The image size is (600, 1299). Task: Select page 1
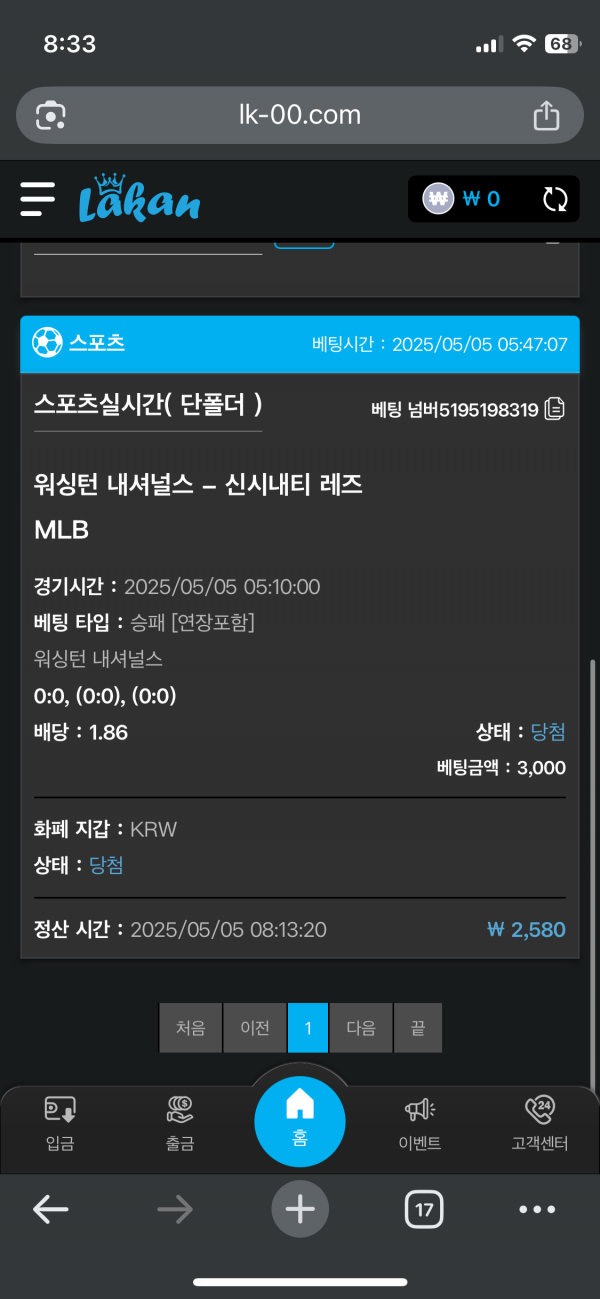coord(308,1028)
